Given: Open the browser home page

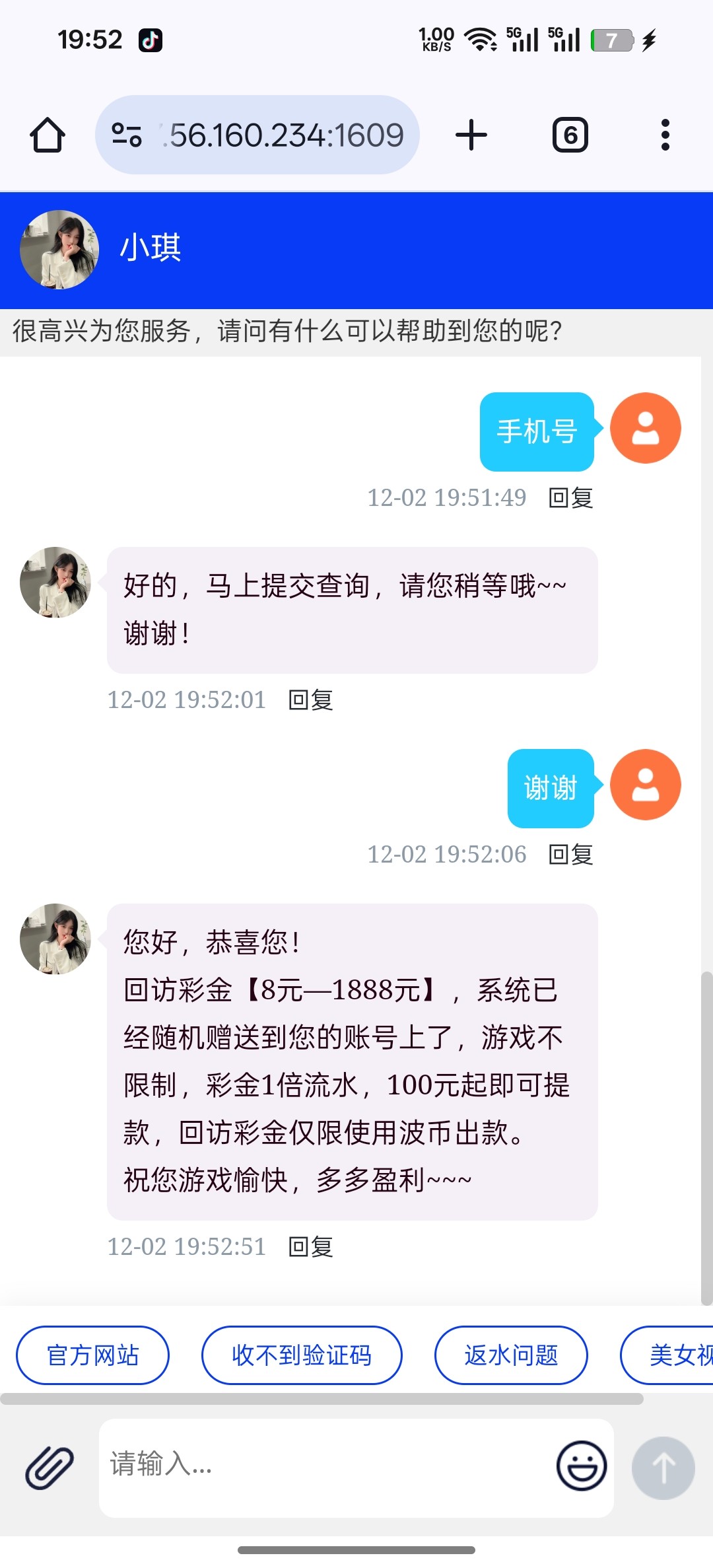Looking at the screenshot, I should tap(48, 135).
